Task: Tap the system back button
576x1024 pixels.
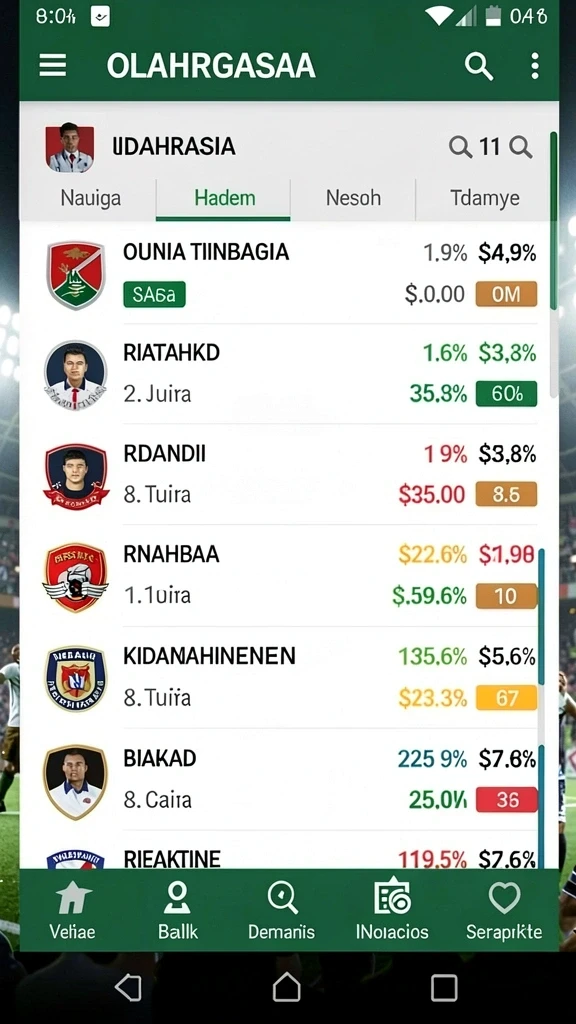Action: pos(129,988)
